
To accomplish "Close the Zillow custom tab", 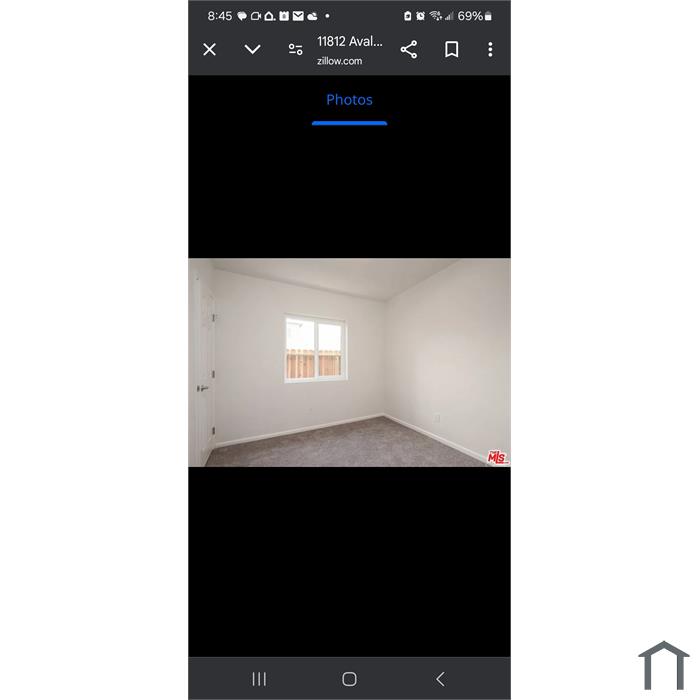I will tap(209, 49).
